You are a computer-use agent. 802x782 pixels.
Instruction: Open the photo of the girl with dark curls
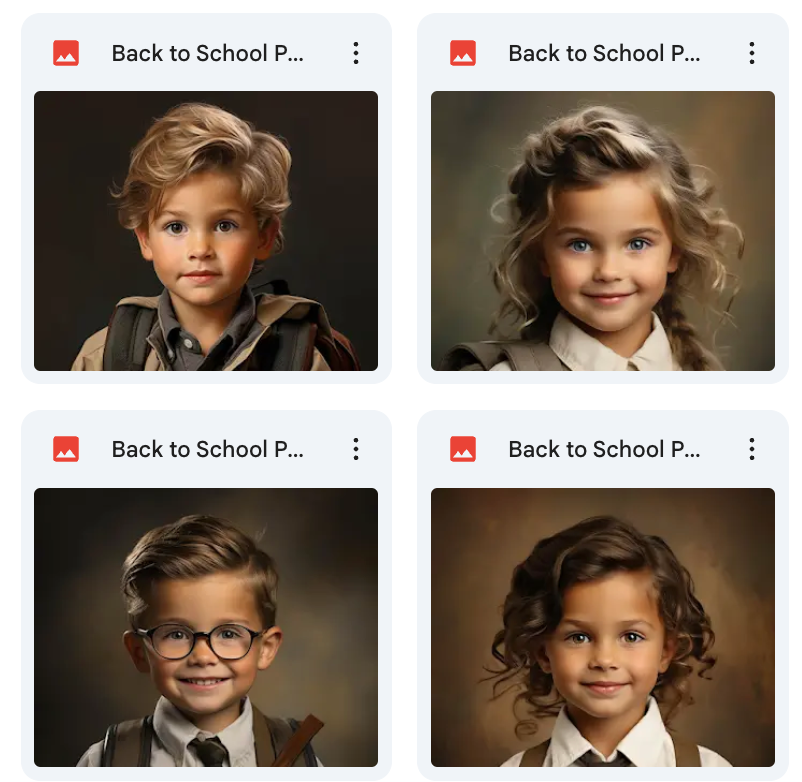(602, 627)
